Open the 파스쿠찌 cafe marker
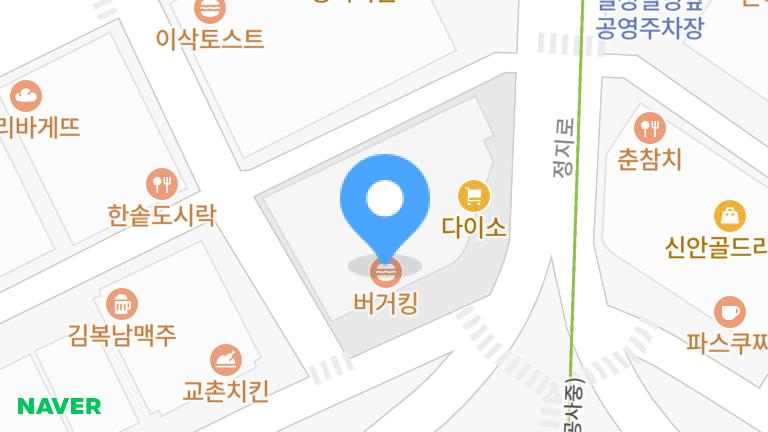 [x=730, y=311]
